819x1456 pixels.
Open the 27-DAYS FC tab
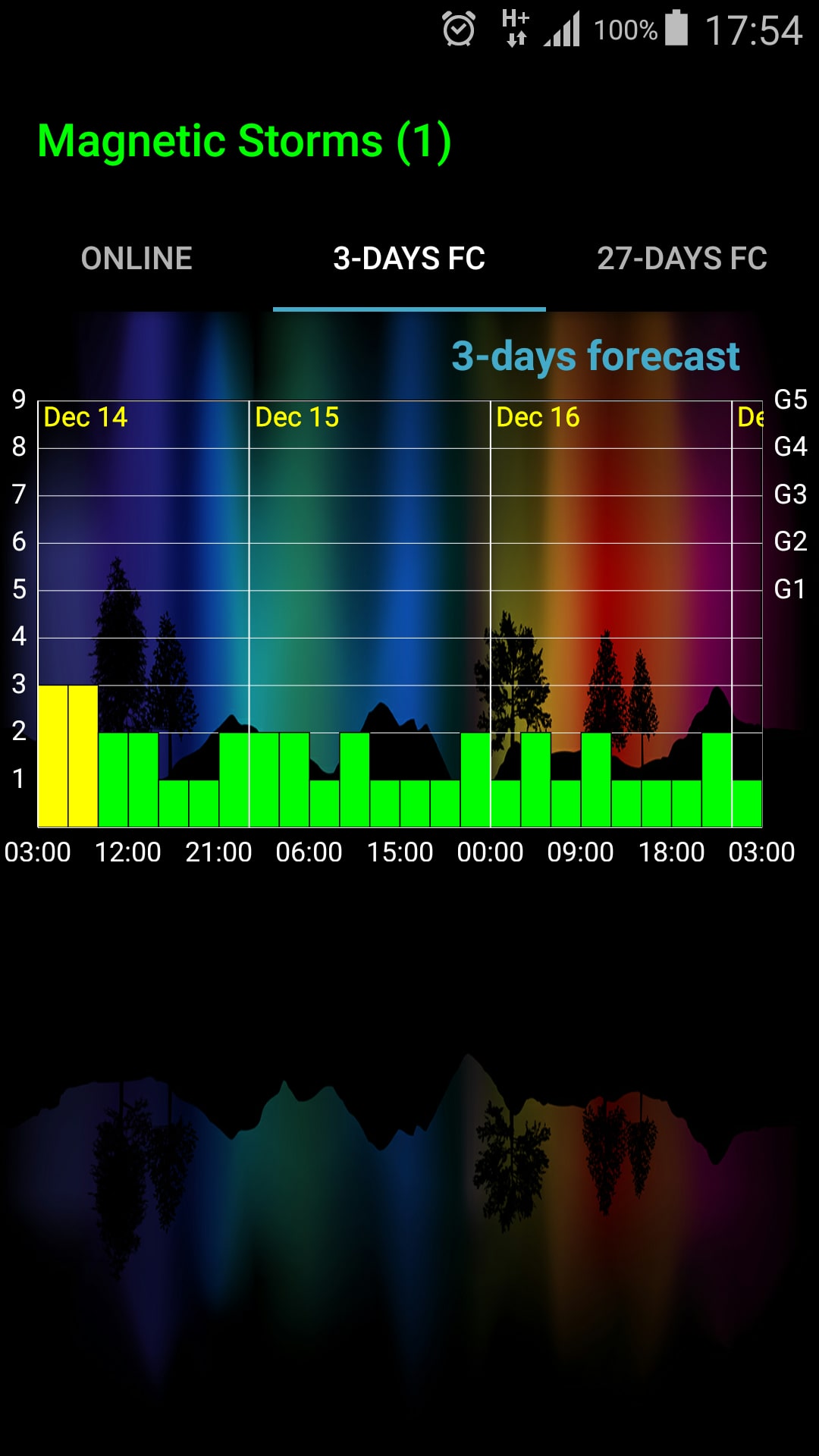682,259
